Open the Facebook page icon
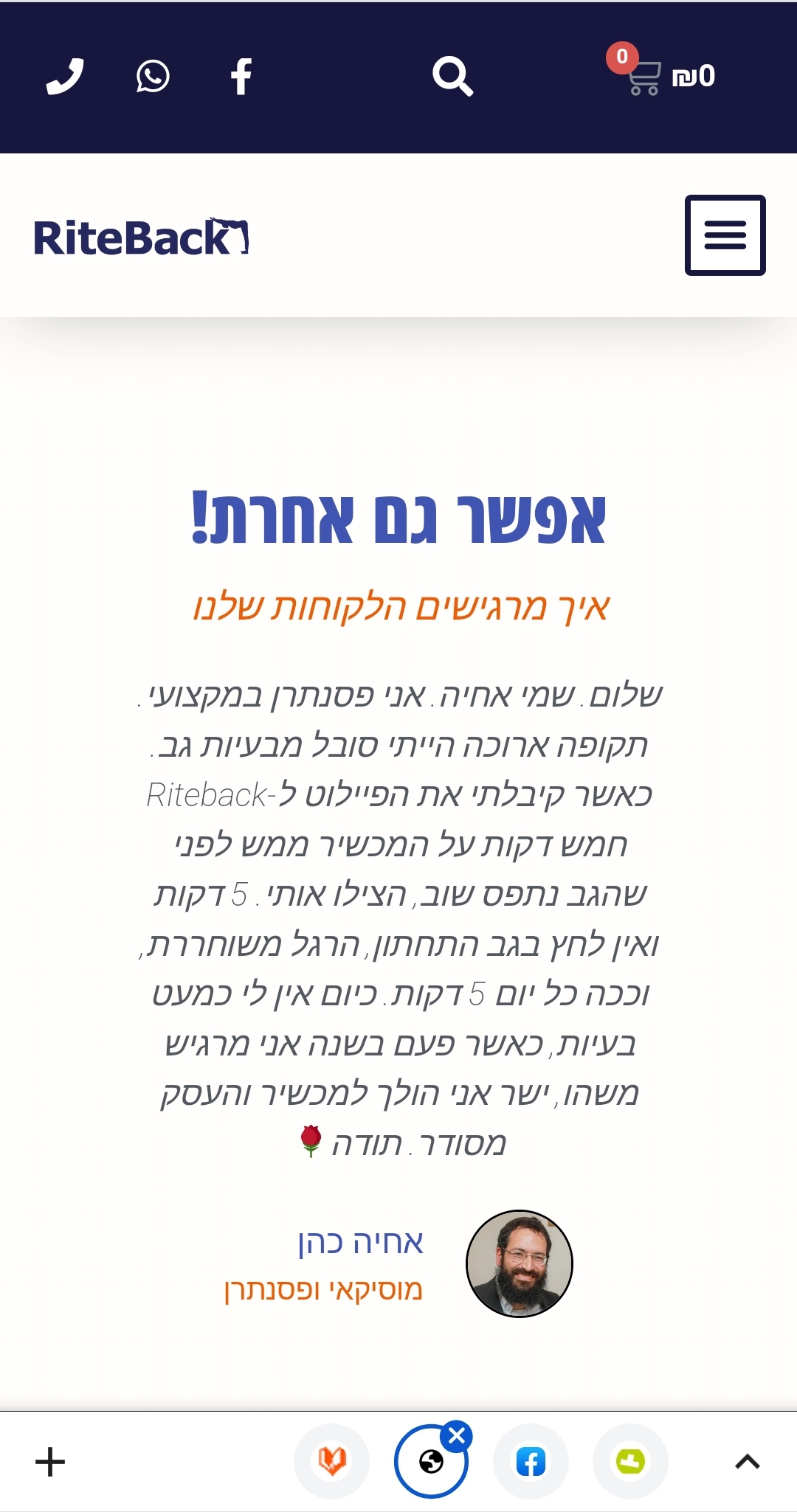The width and height of the screenshot is (797, 1512). coord(241,77)
